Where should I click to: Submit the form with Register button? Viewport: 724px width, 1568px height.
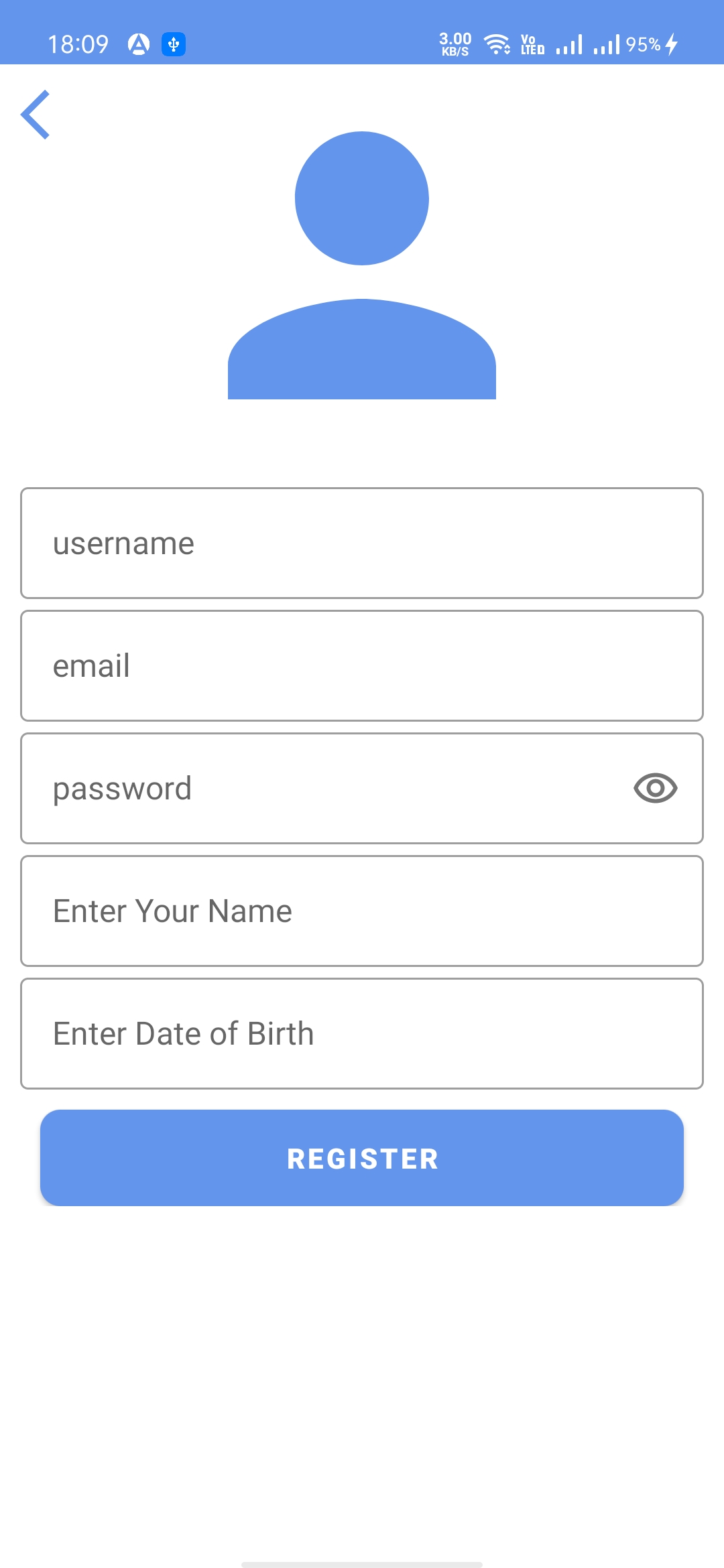pos(362,1158)
